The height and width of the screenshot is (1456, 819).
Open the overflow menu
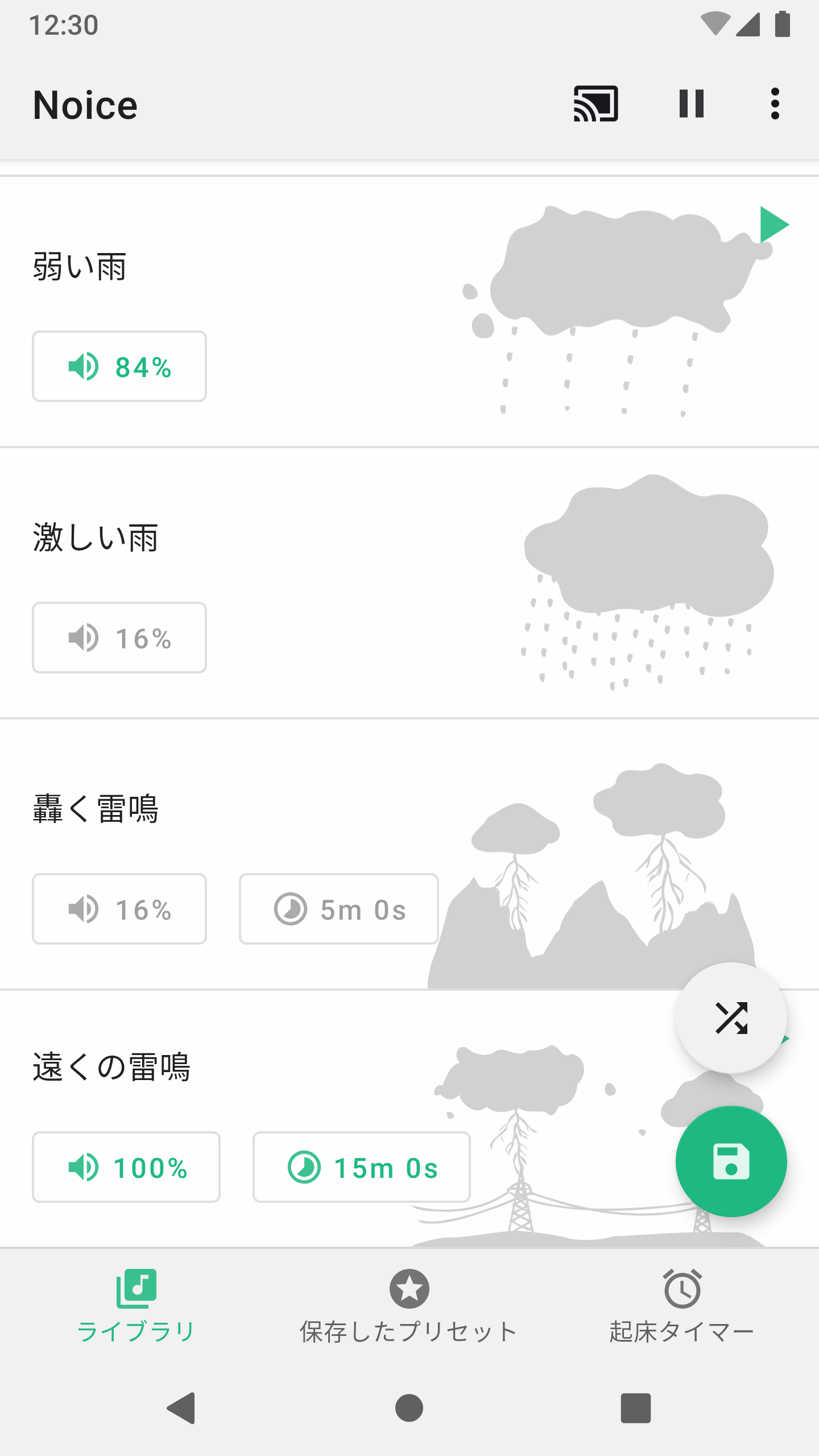775,104
